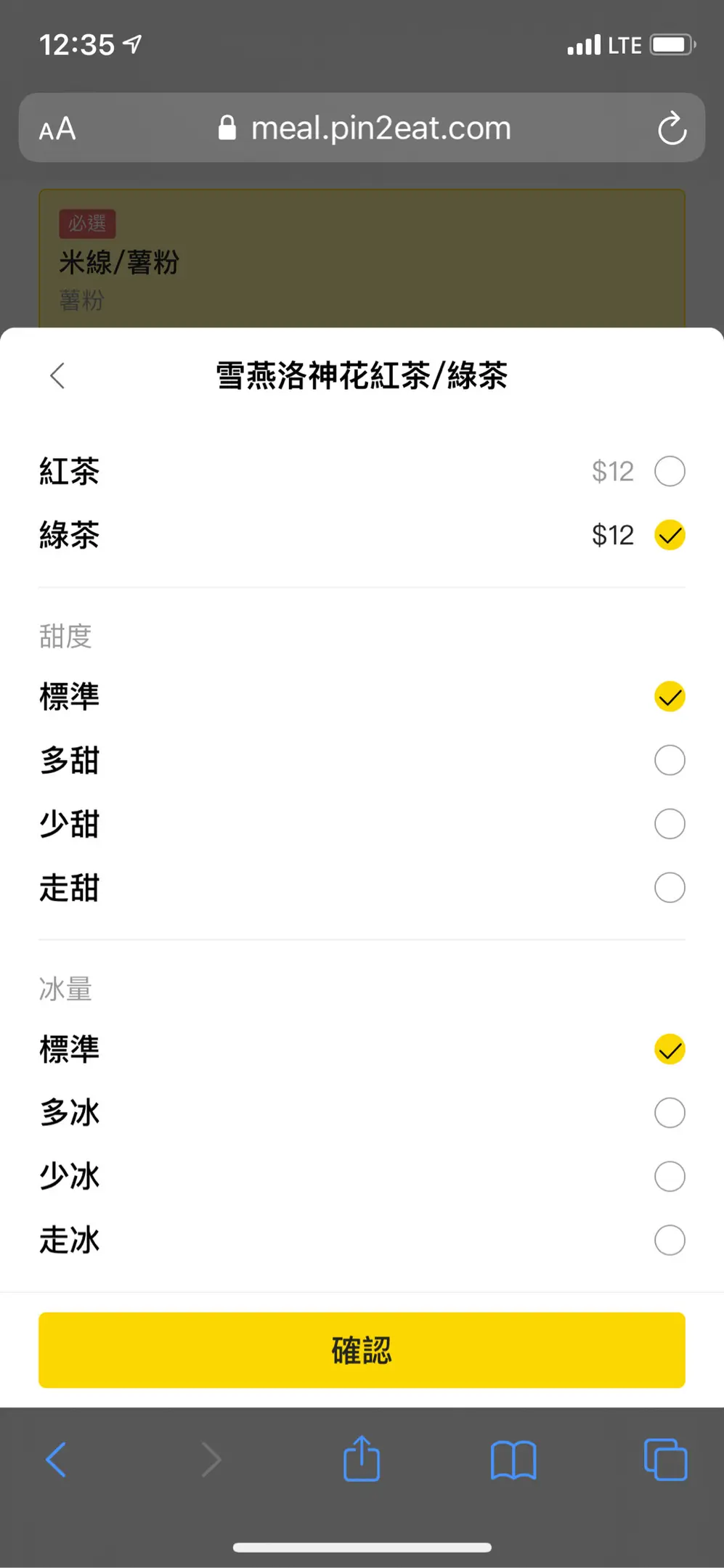The image size is (724, 1568).
Task: Choose 少冰 ice level
Action: click(362, 1177)
